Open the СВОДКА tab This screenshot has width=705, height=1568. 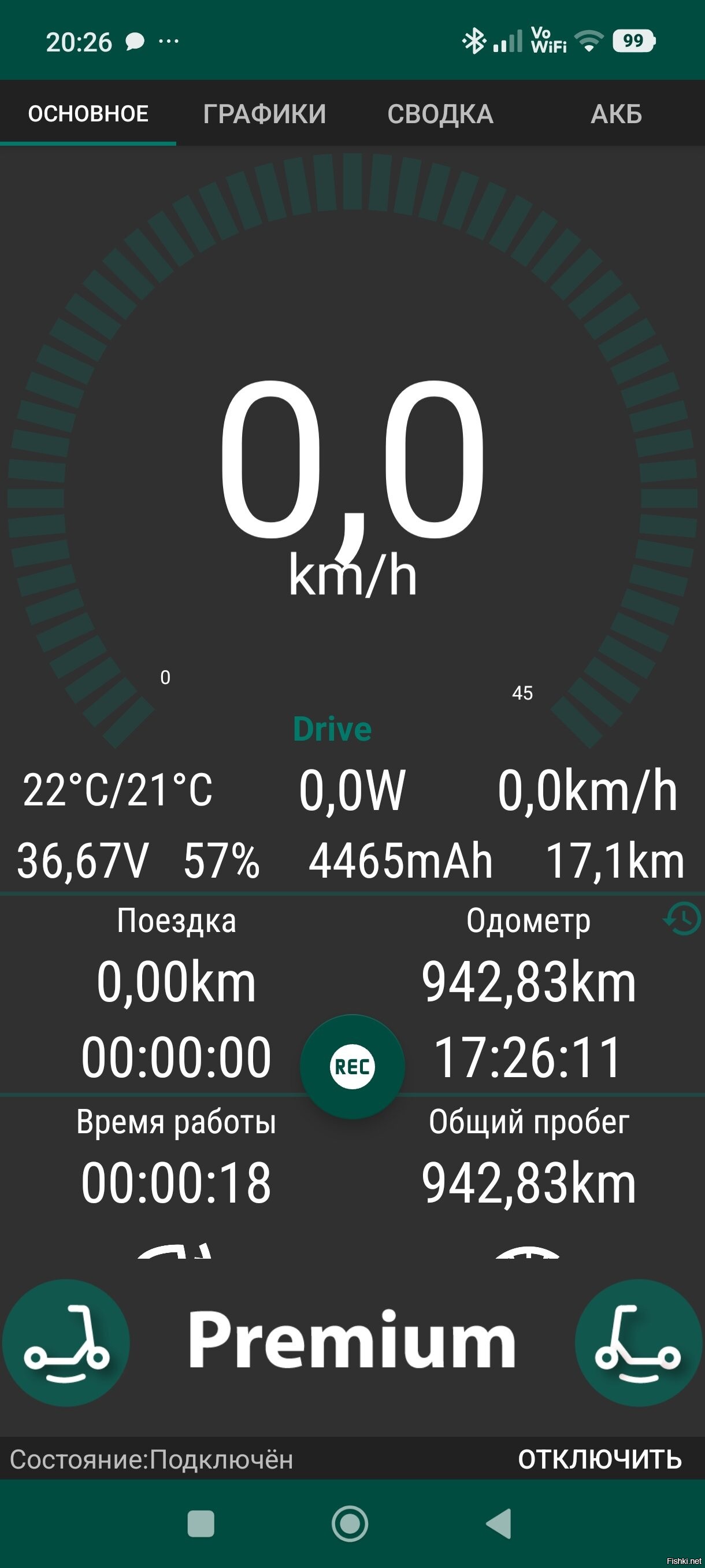pos(440,114)
